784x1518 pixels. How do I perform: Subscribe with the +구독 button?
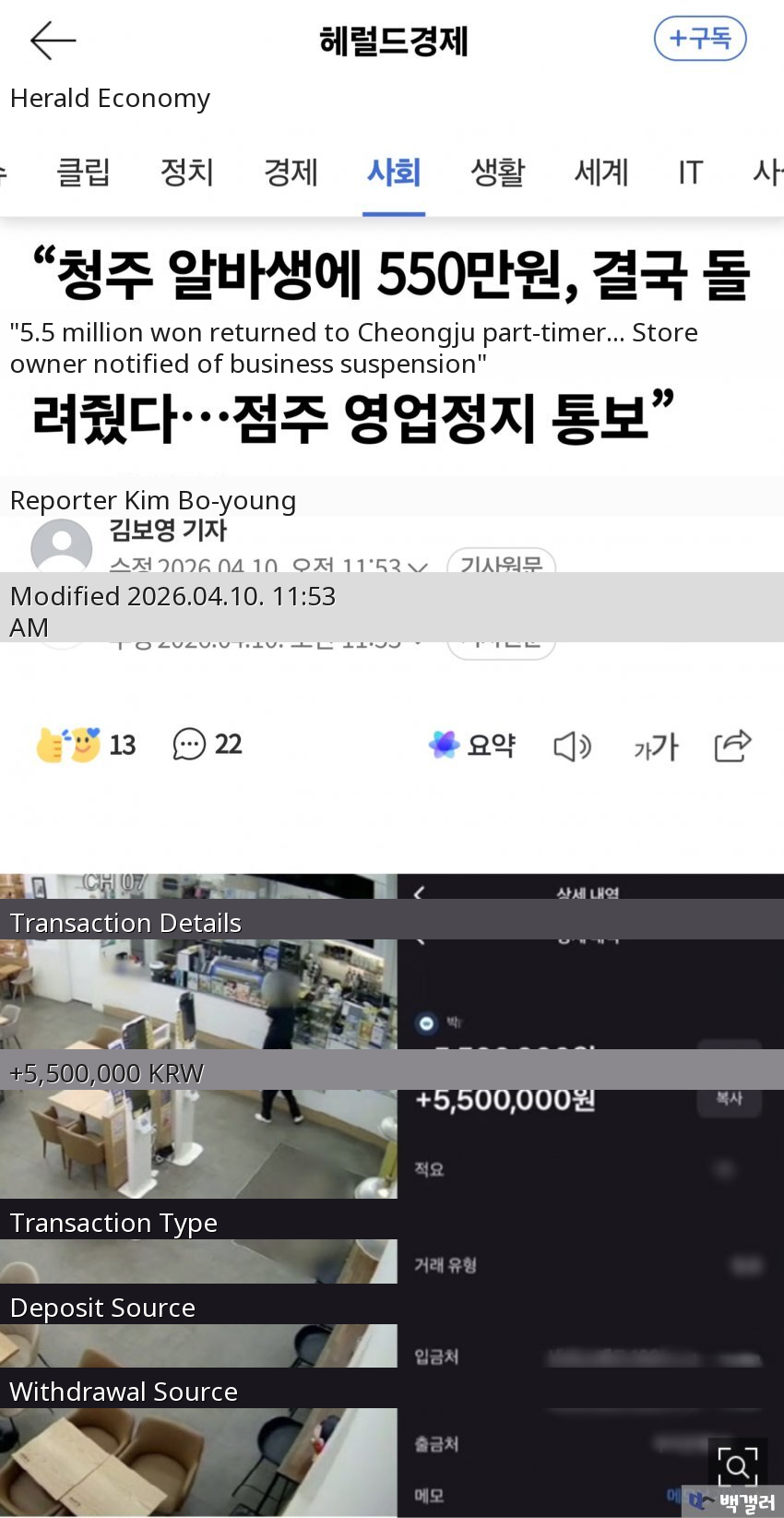point(700,39)
